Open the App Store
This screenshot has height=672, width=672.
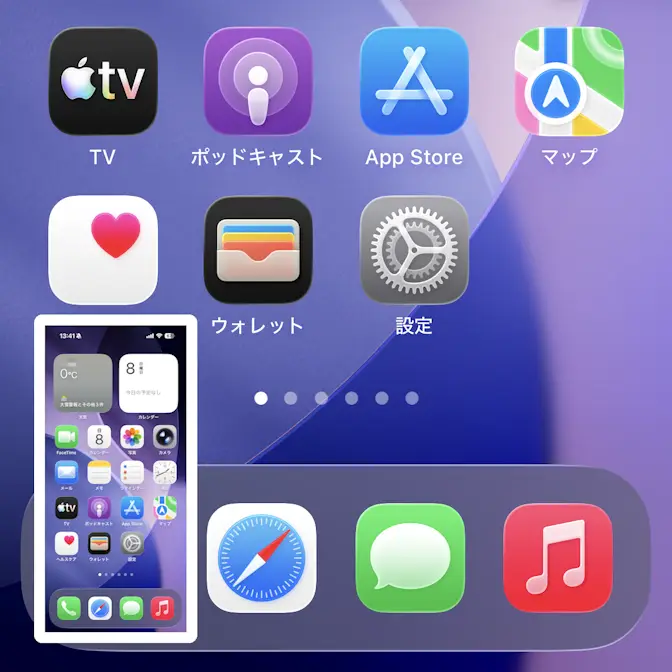(413, 82)
